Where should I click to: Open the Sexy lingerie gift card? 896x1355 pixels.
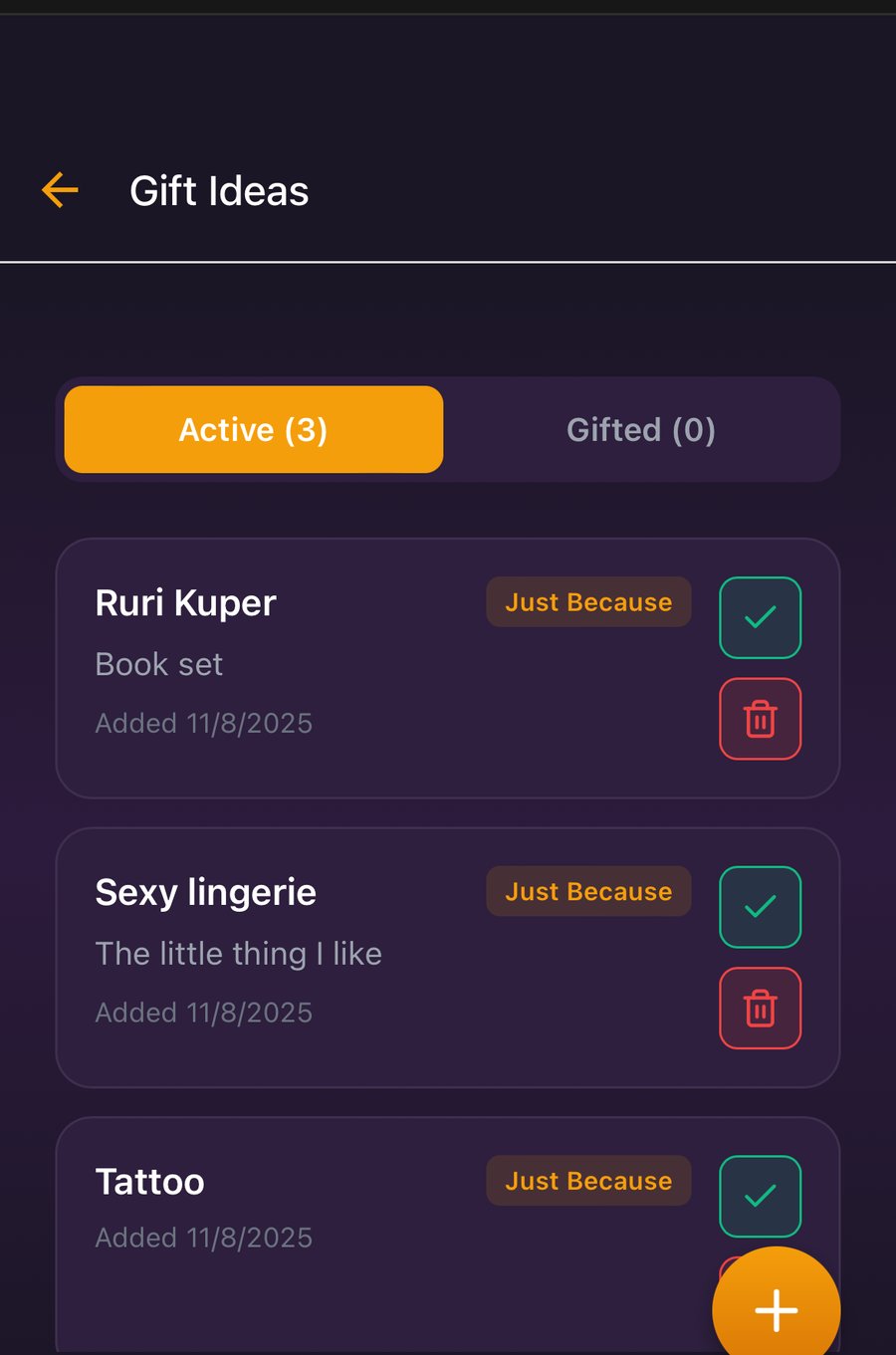pyautogui.click(x=299, y=954)
